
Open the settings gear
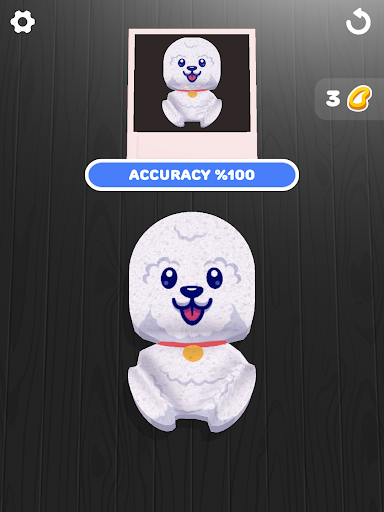[22, 22]
